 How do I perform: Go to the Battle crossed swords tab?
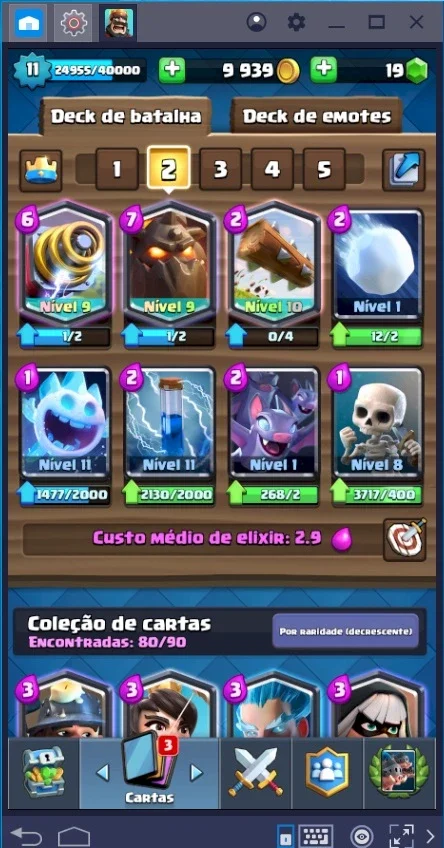click(x=255, y=772)
